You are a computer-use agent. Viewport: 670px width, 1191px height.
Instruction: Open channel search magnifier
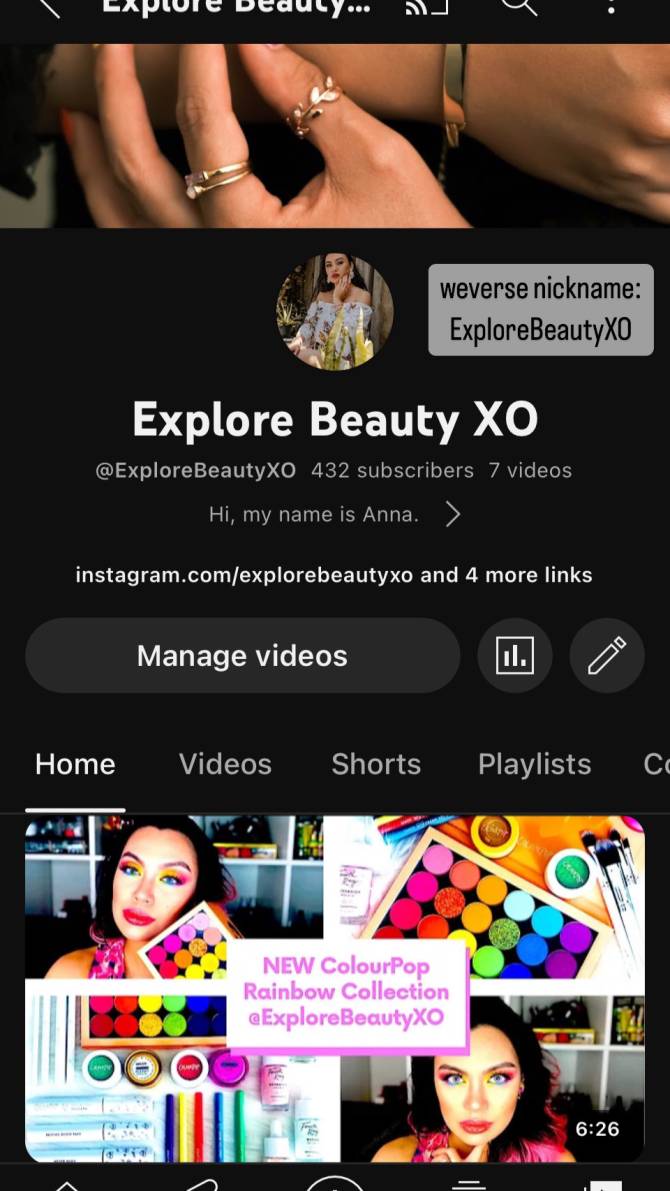point(519,7)
